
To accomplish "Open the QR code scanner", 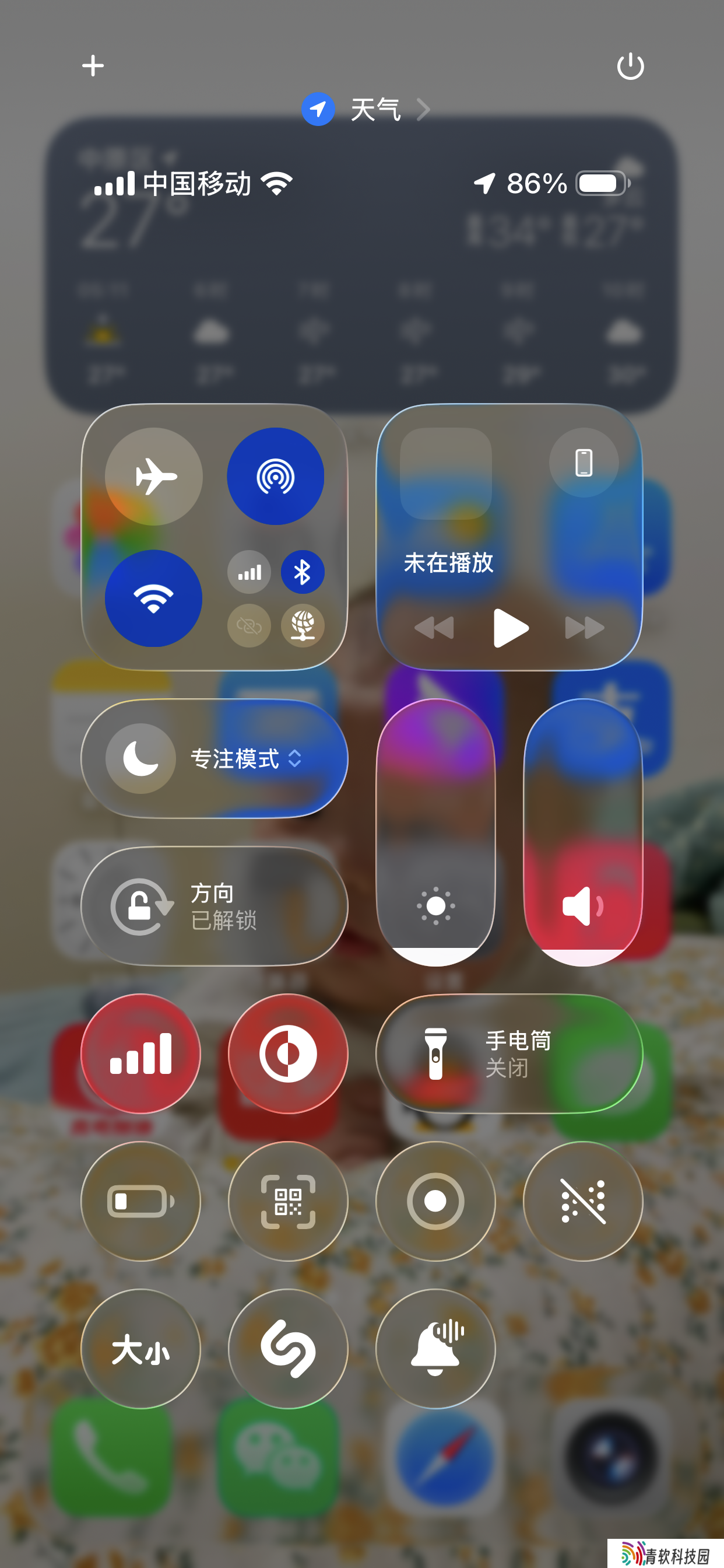I will coord(288,1202).
